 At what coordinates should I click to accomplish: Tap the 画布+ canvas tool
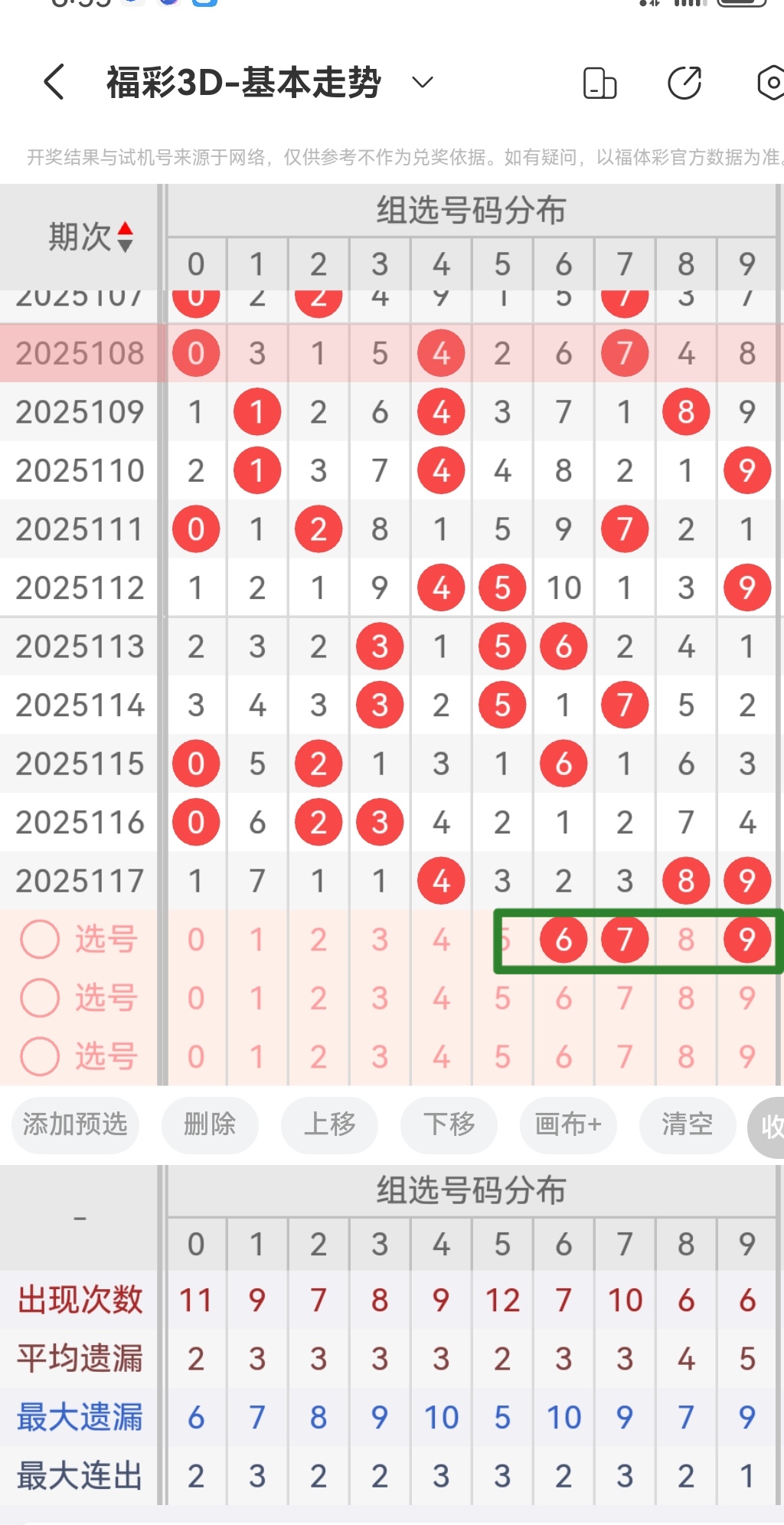567,1125
